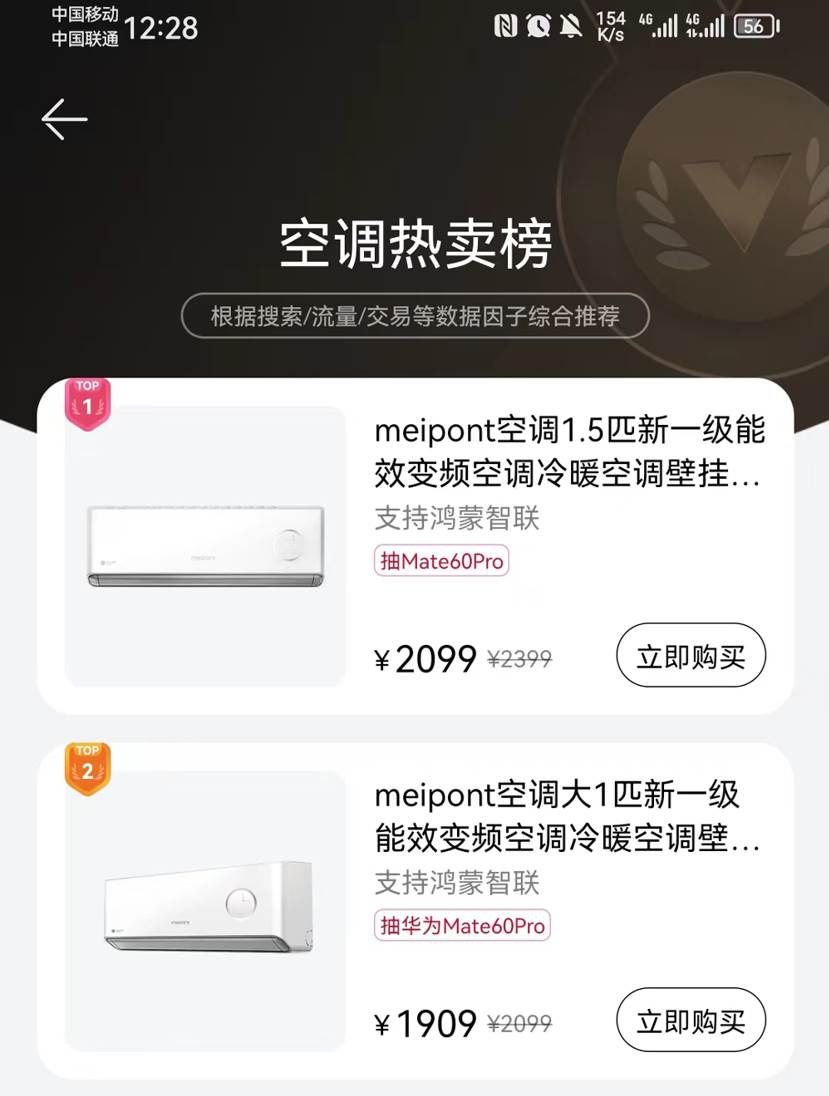Open the TOP 1 meipont 1.5匹 air conditioner card
The image size is (829, 1096).
click(x=568, y=451)
